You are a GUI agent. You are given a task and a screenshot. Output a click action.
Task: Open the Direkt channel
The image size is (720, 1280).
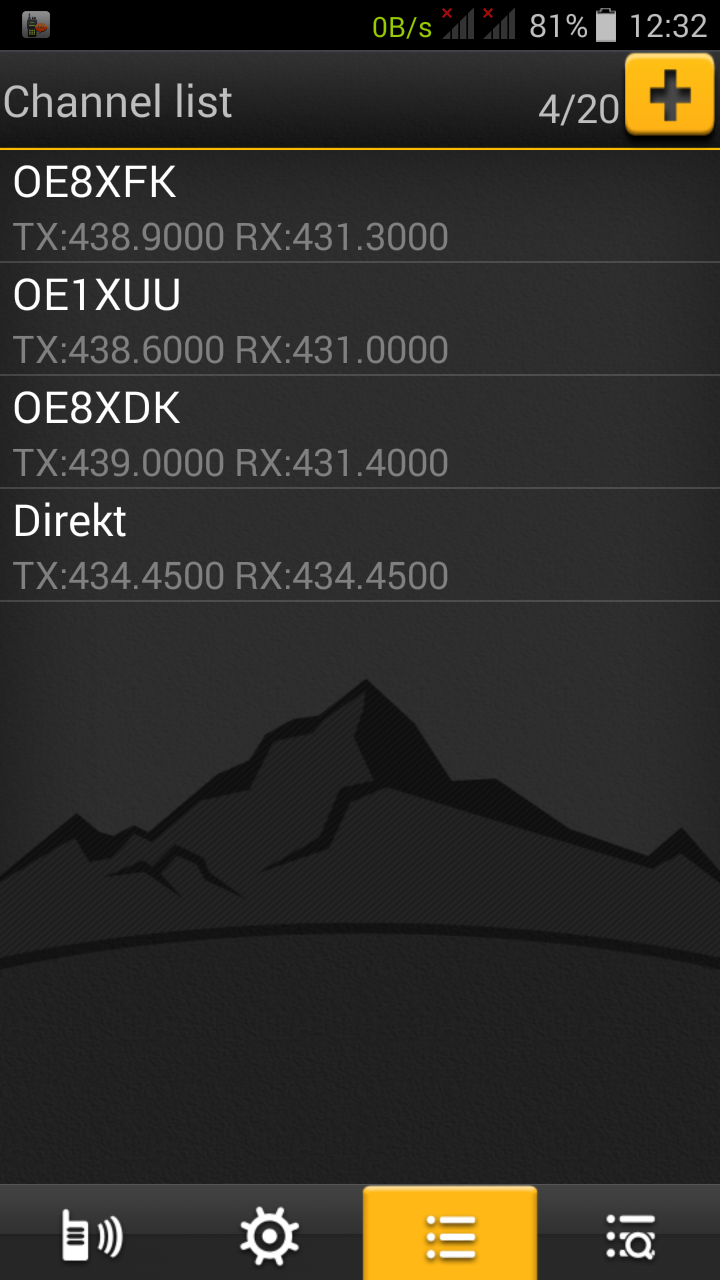pos(360,546)
